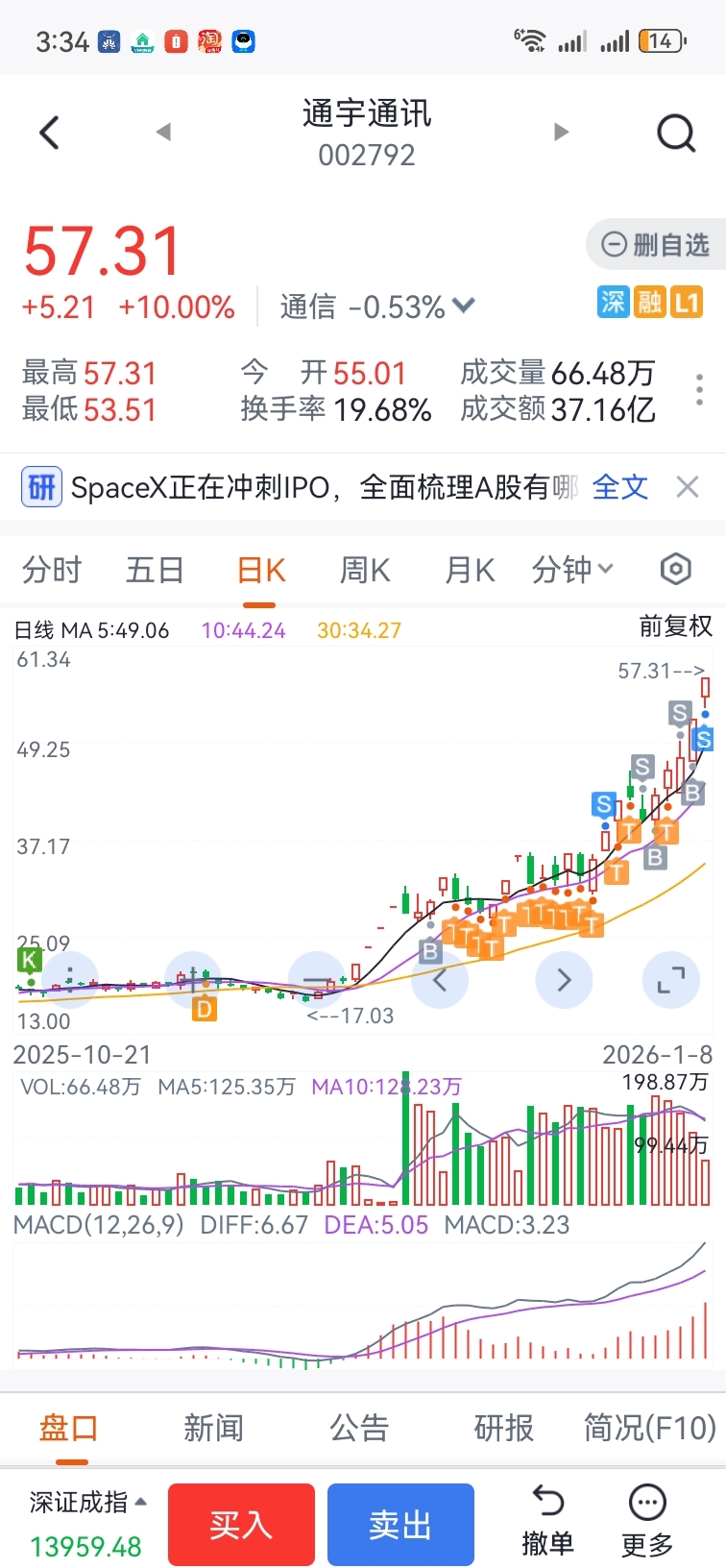This screenshot has height=1568, width=726.
Task: Select the 月K monthly chart
Action: (x=470, y=571)
